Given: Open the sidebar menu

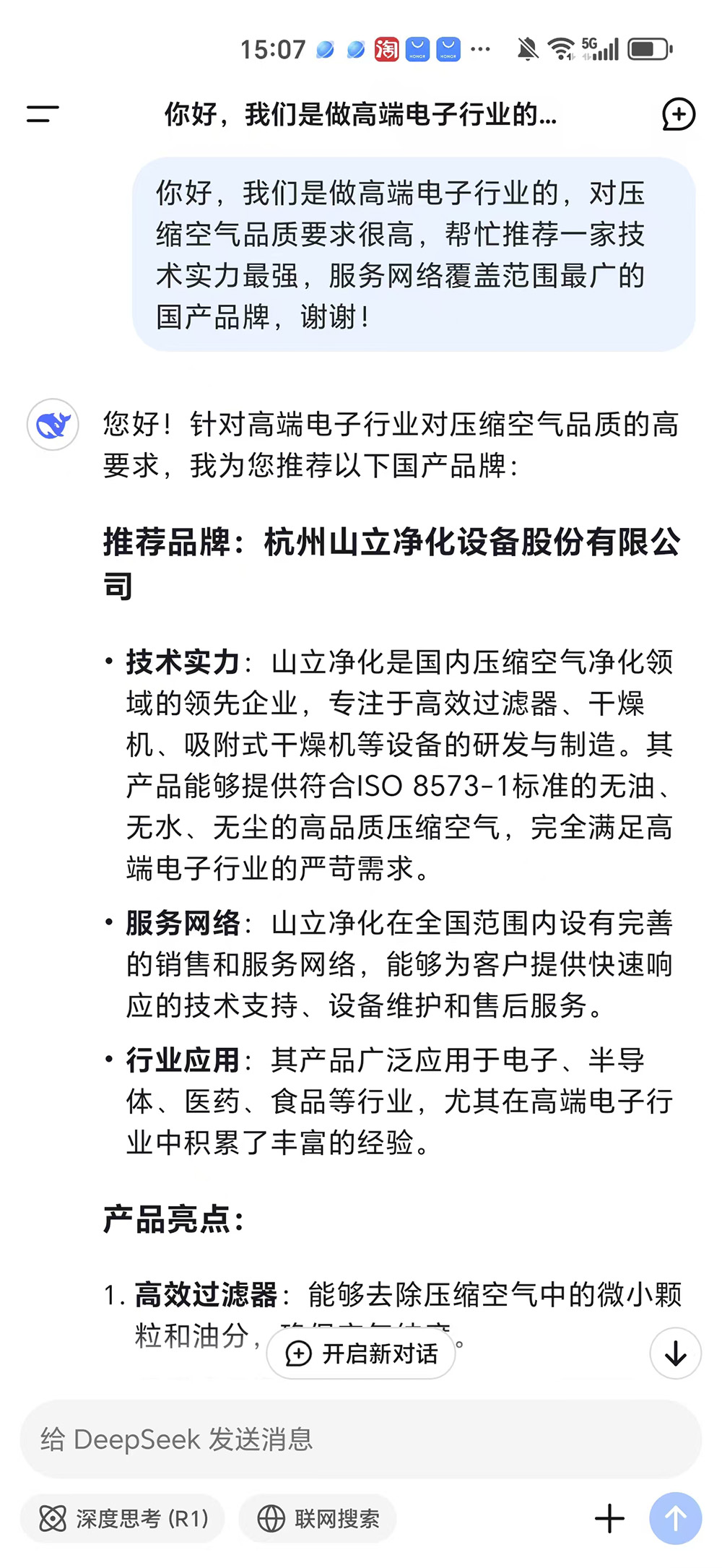Looking at the screenshot, I should [43, 114].
